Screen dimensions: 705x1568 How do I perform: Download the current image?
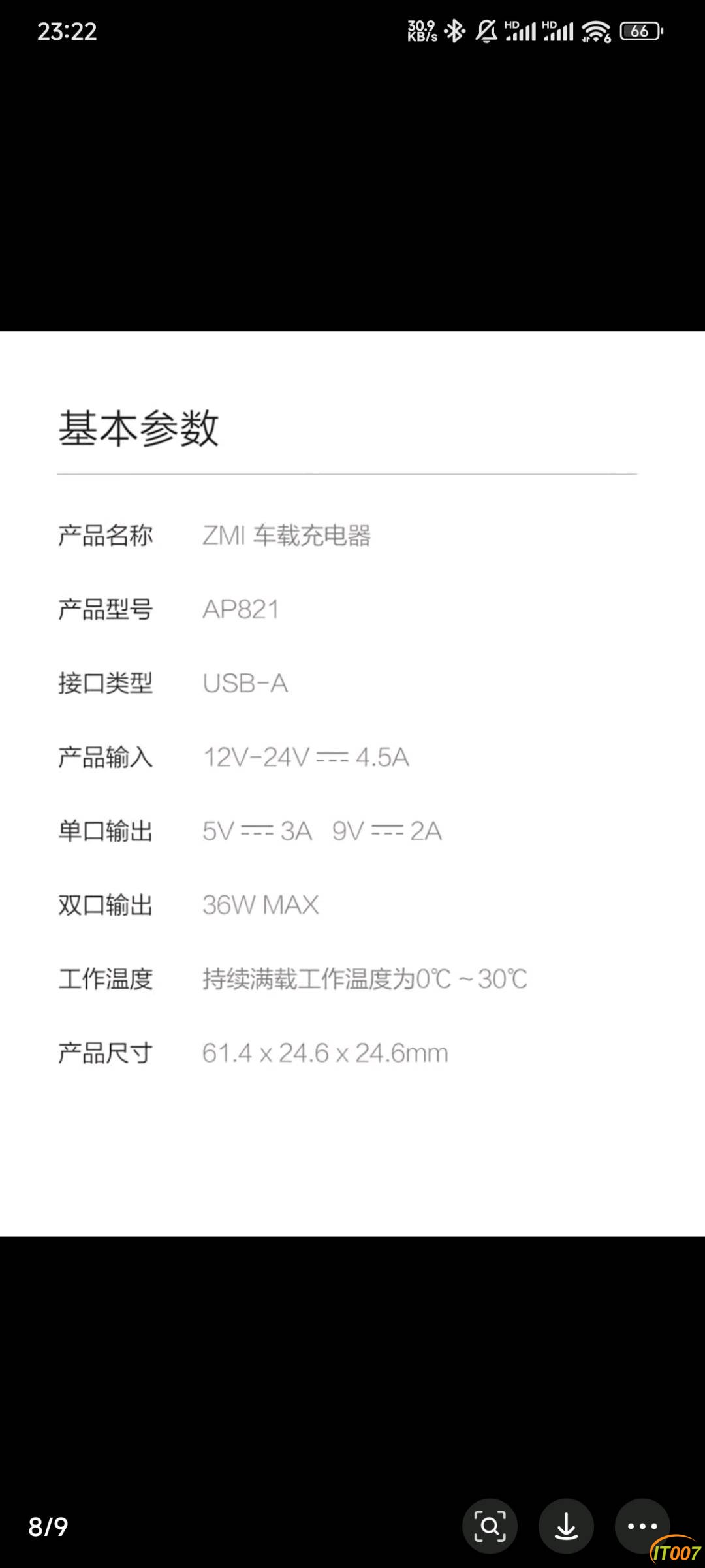pos(566,1526)
